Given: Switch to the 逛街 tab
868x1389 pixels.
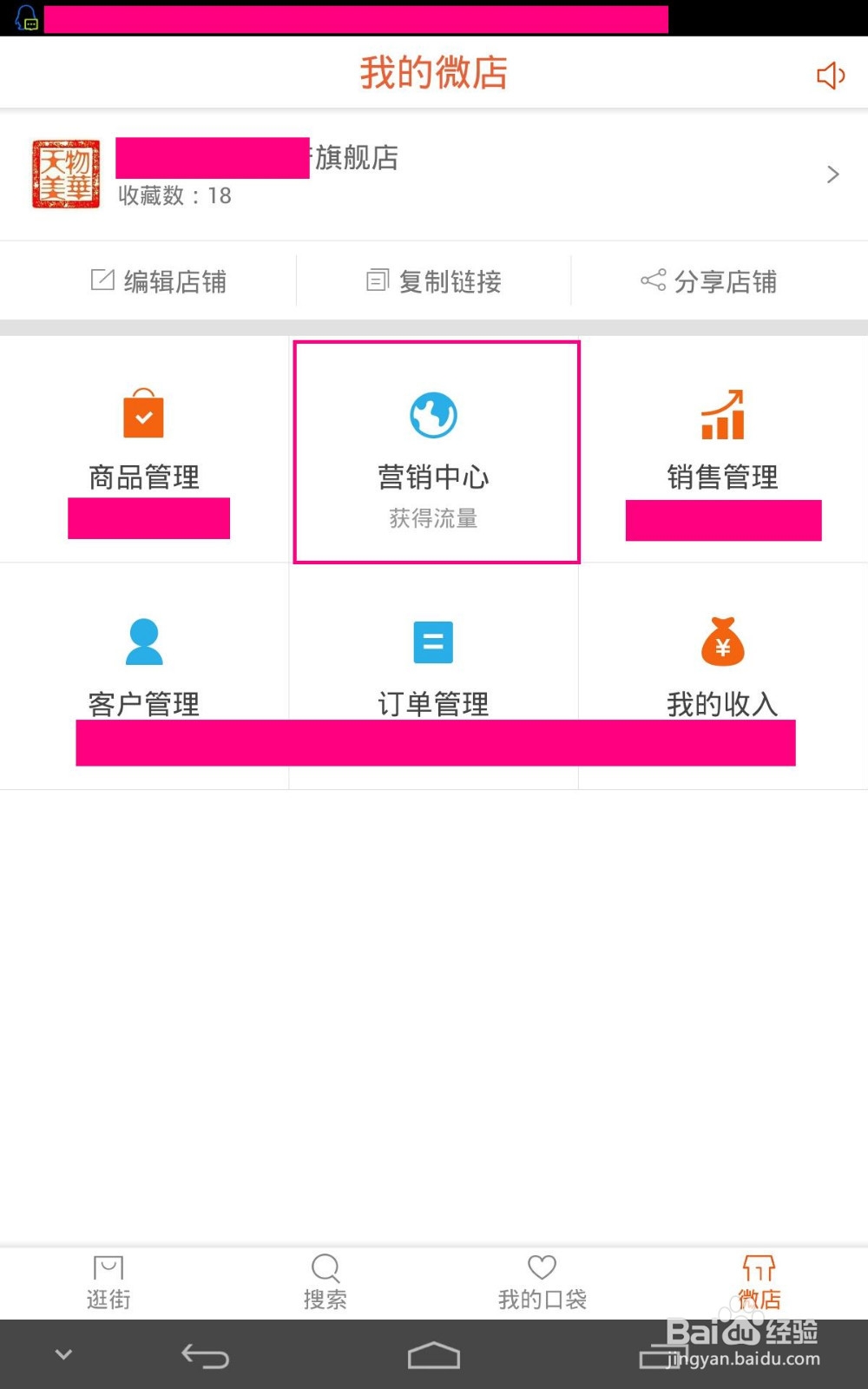Looking at the screenshot, I should coord(108,1283).
